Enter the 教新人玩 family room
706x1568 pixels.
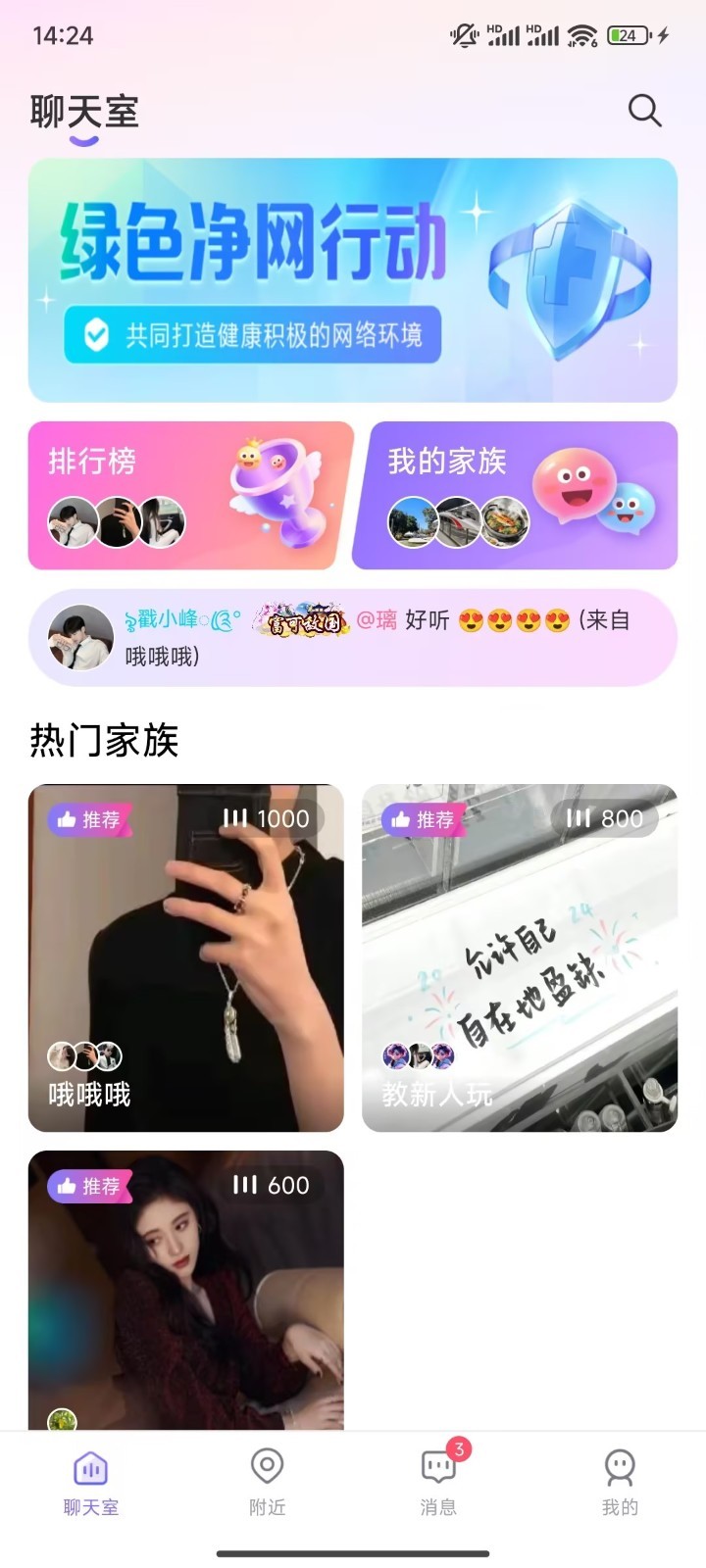coord(520,957)
